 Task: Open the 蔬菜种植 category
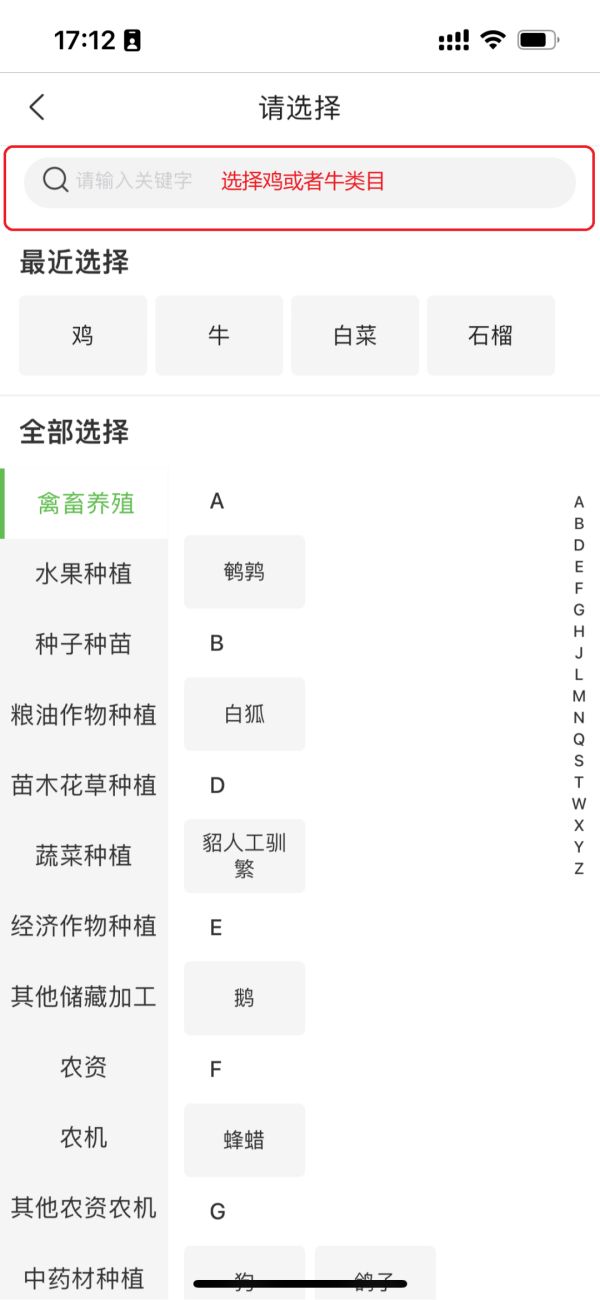click(84, 856)
